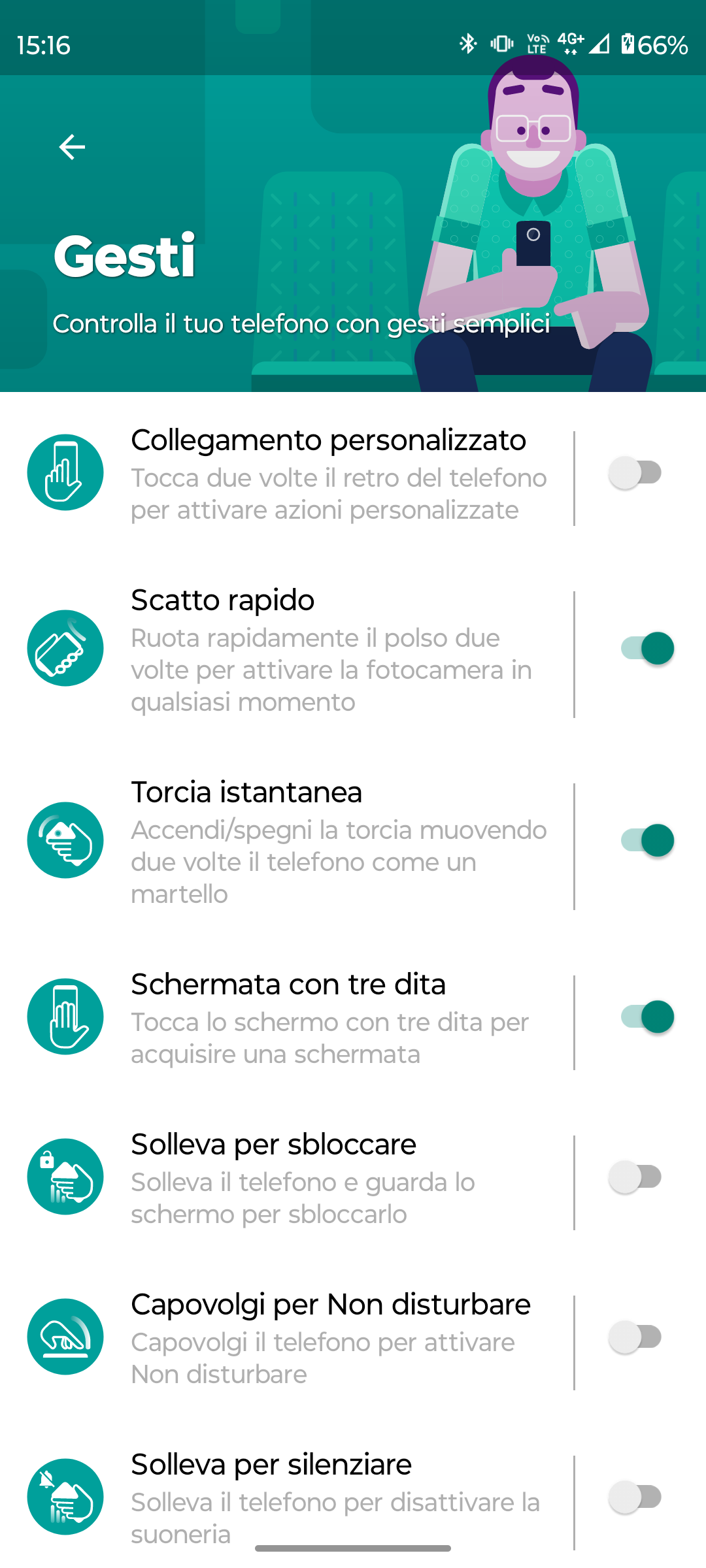Image resolution: width=706 pixels, height=1568 pixels.
Task: Enable the Collegamento personalizzato switch
Action: [635, 472]
